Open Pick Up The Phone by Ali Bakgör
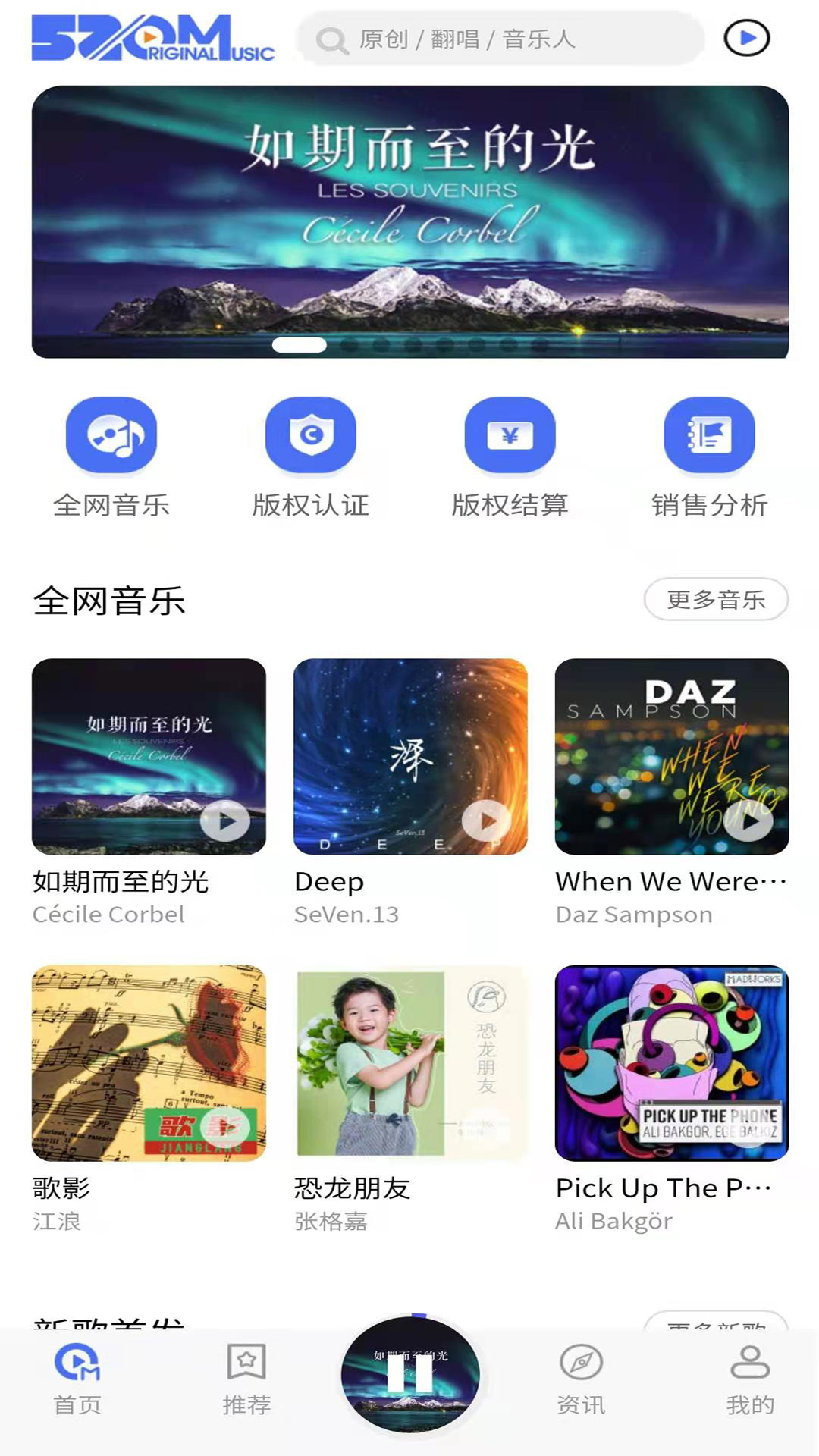Viewport: 819px width, 1456px height. [672, 1063]
